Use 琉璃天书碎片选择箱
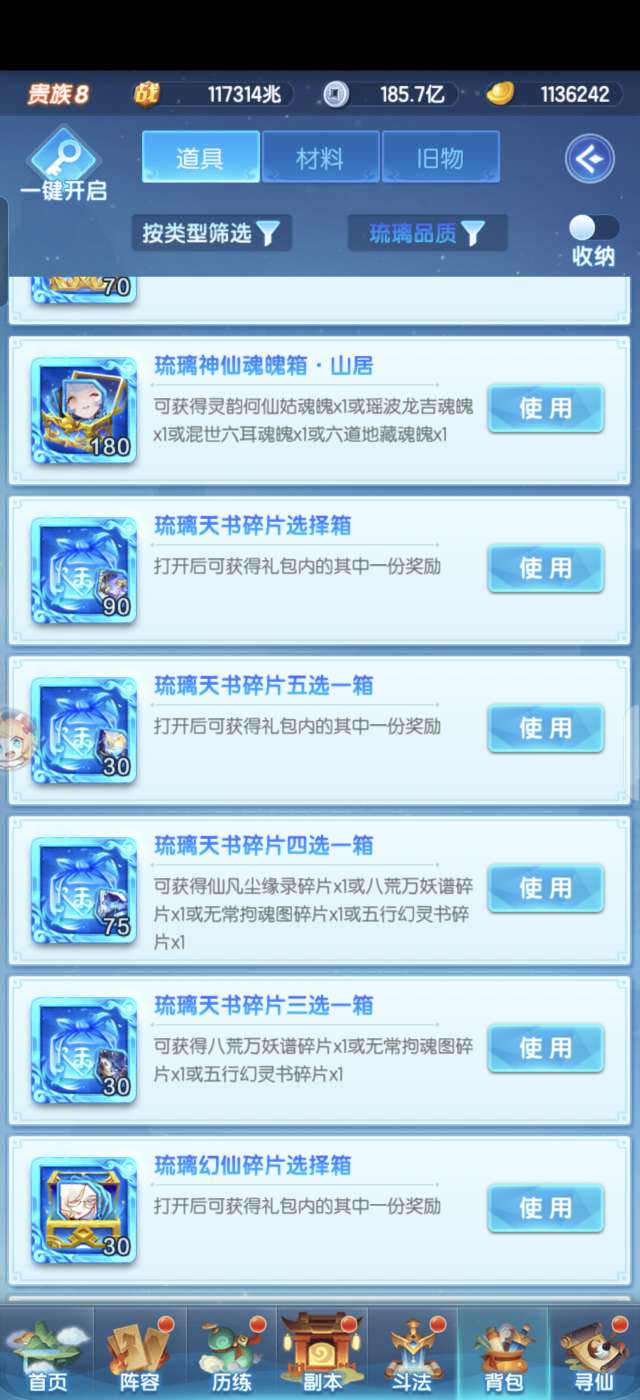640x1400 pixels. tap(546, 568)
